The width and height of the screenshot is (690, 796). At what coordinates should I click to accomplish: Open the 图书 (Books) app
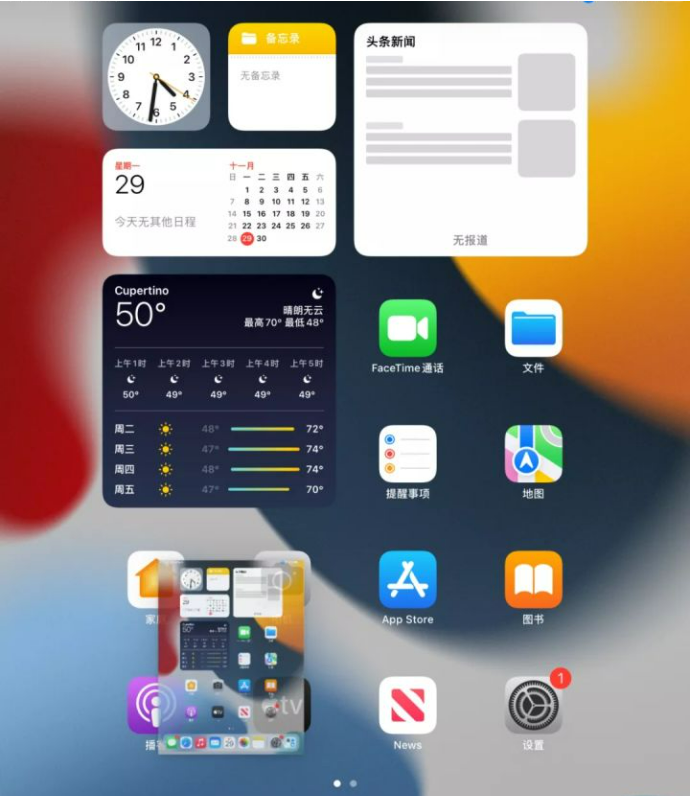pyautogui.click(x=533, y=580)
